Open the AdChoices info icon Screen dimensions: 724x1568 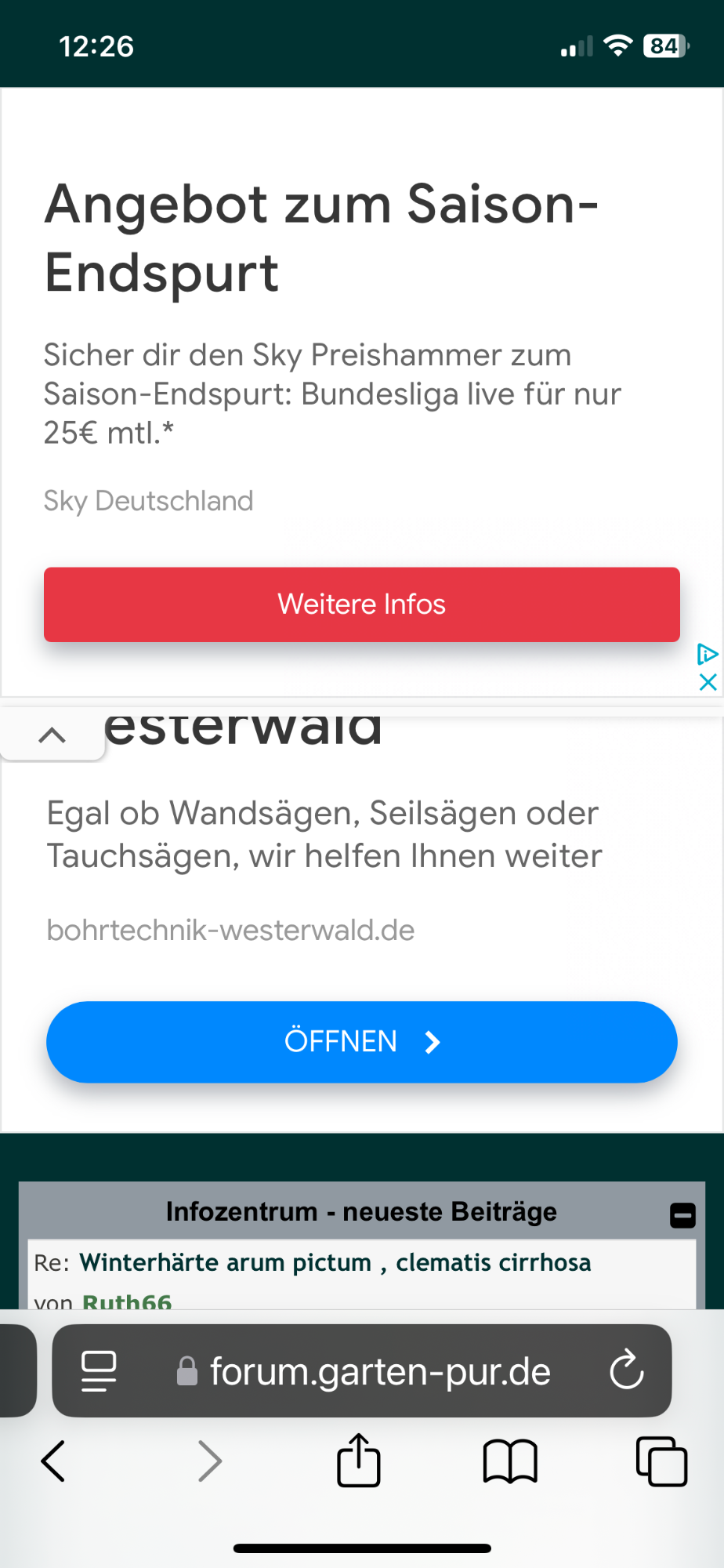click(x=707, y=654)
